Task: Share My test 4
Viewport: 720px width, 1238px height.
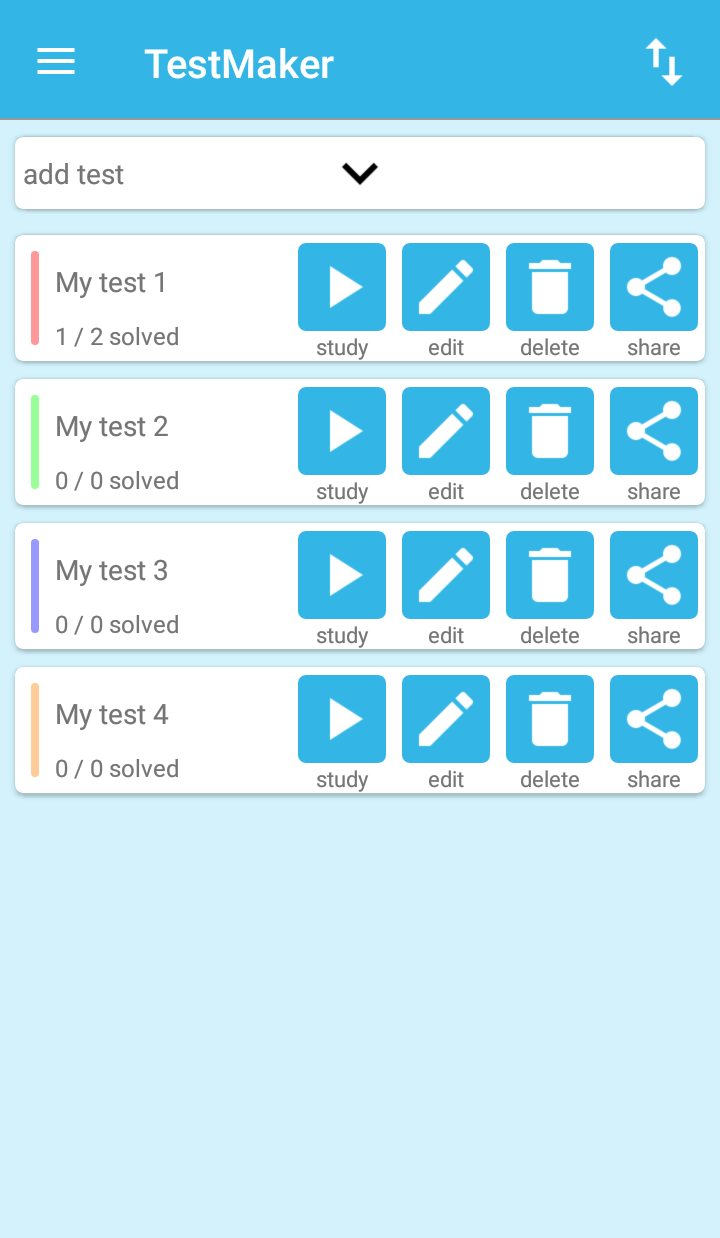Action: (654, 719)
